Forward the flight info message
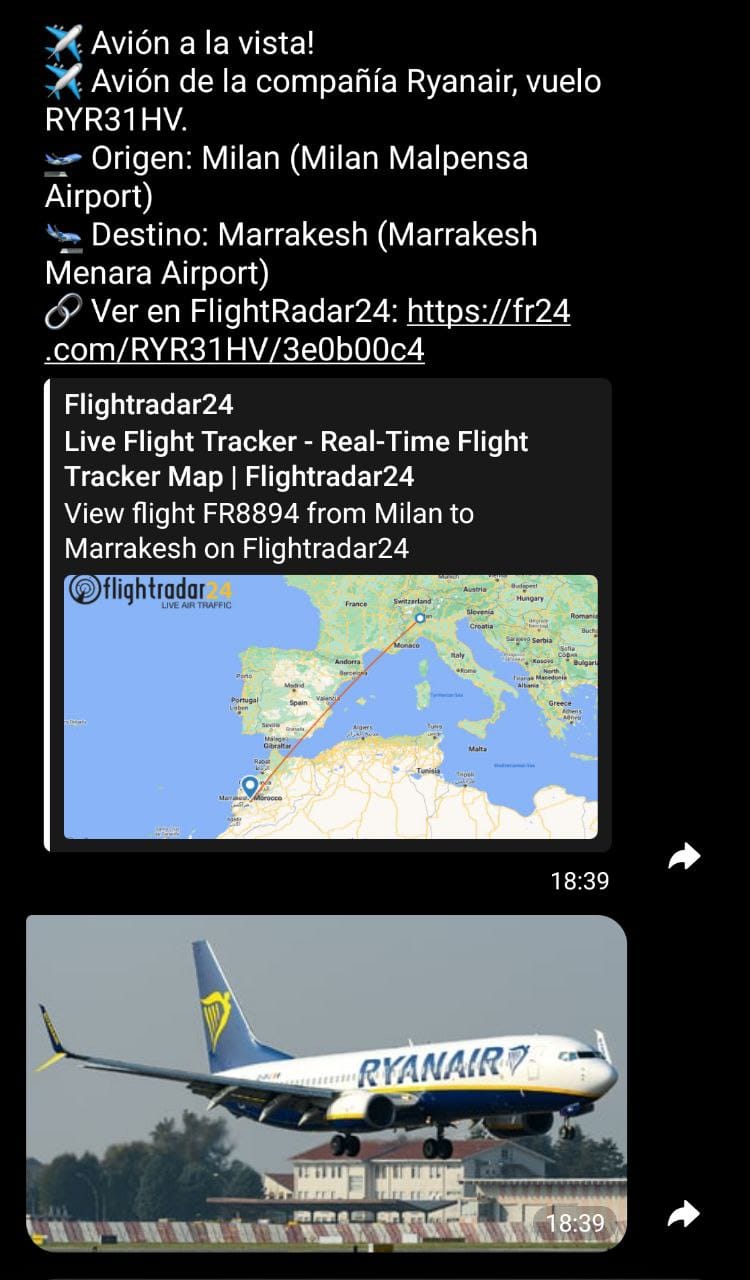The height and width of the screenshot is (1280, 750). click(684, 856)
